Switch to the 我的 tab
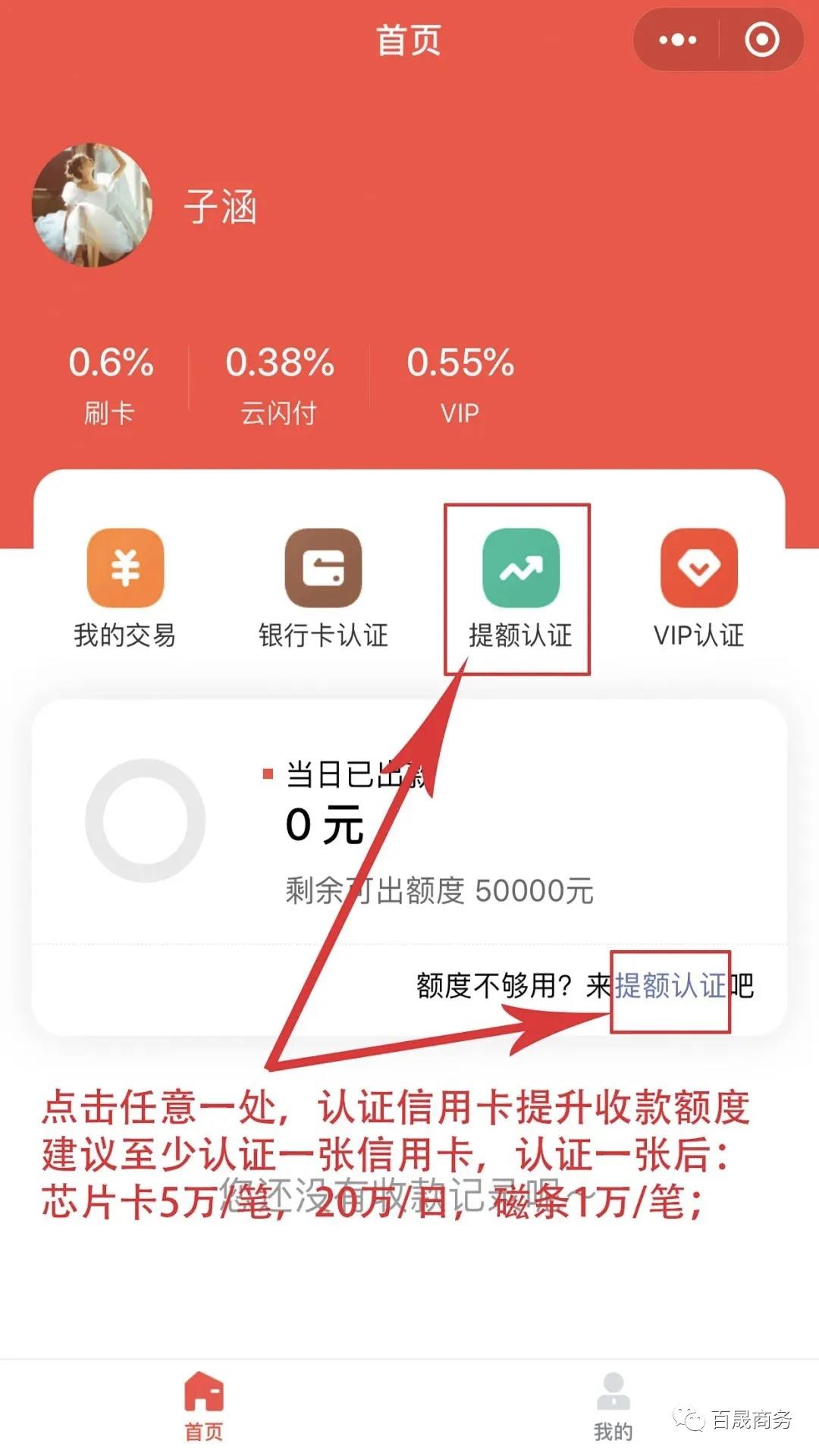The image size is (819, 1456). [613, 1404]
